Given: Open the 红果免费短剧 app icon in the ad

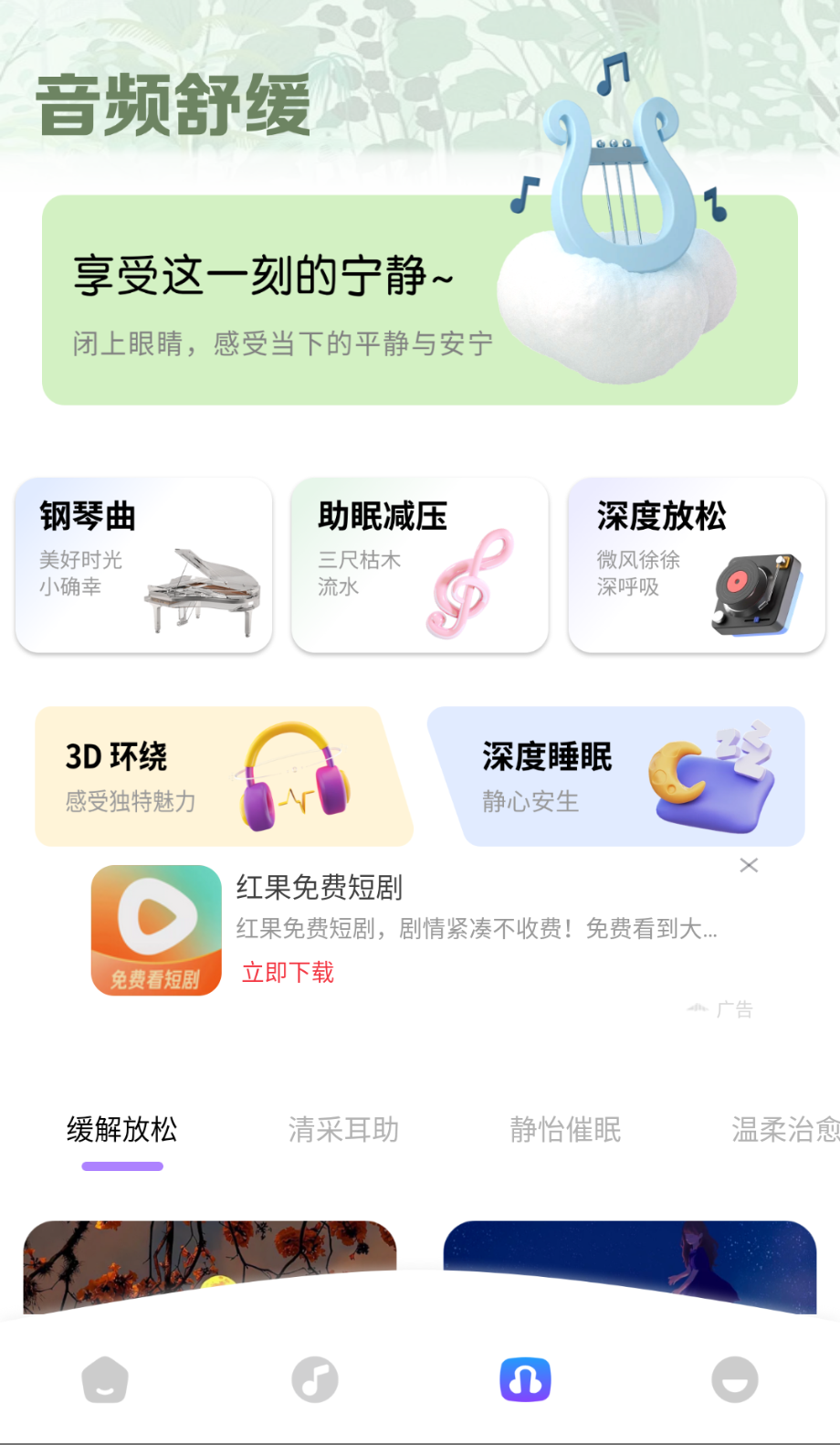Looking at the screenshot, I should pyautogui.click(x=155, y=930).
